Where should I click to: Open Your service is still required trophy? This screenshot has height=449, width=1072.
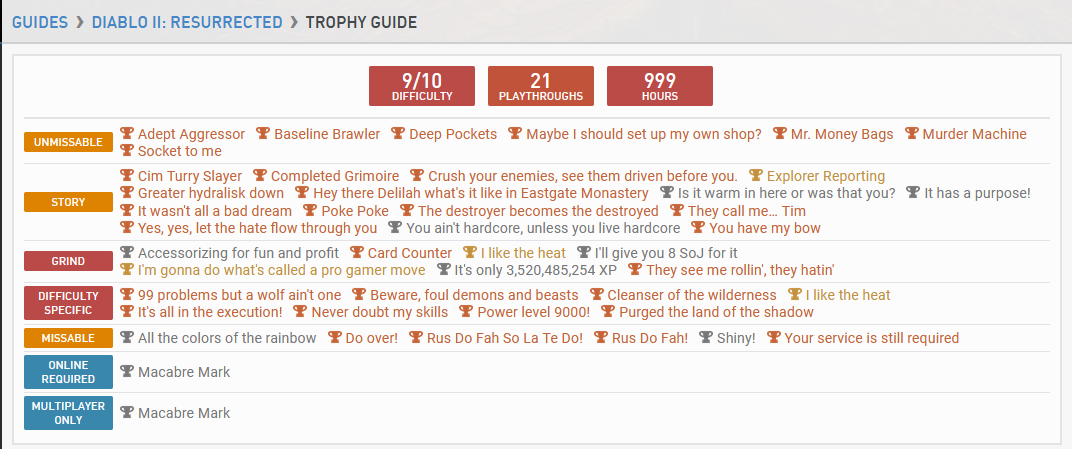click(x=863, y=338)
